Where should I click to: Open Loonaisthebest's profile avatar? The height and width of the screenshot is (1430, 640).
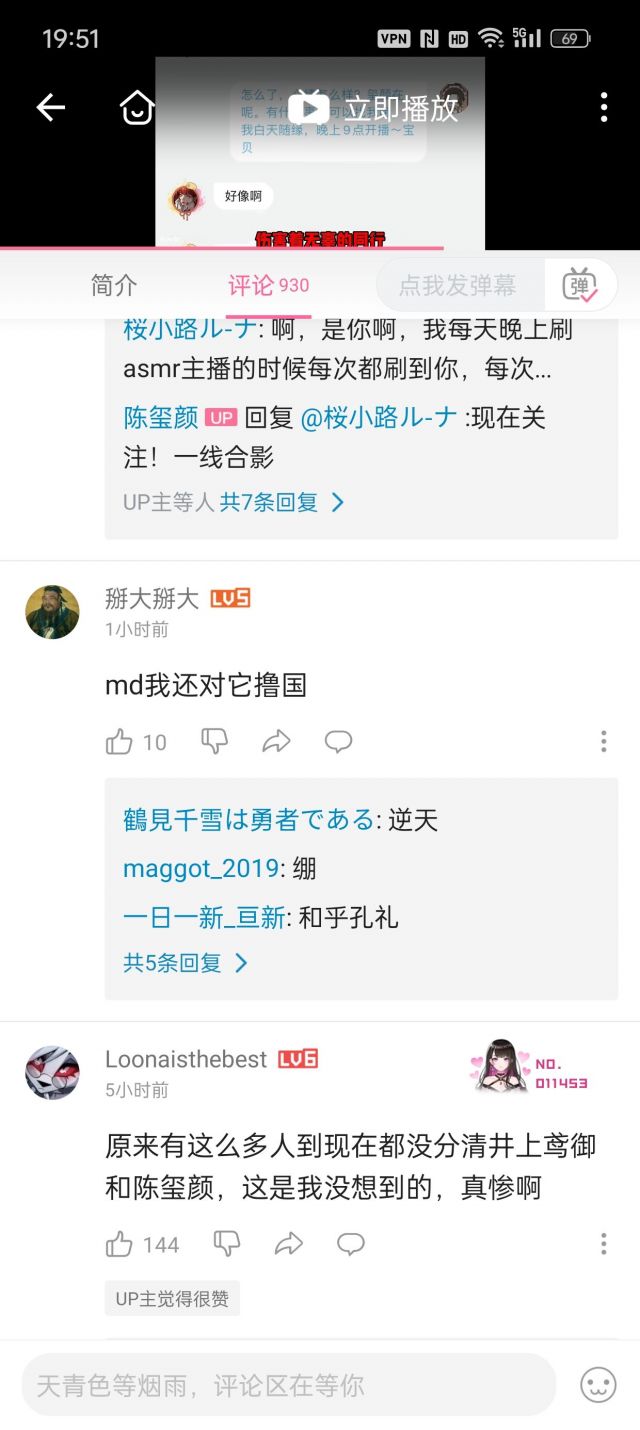coord(52,1073)
